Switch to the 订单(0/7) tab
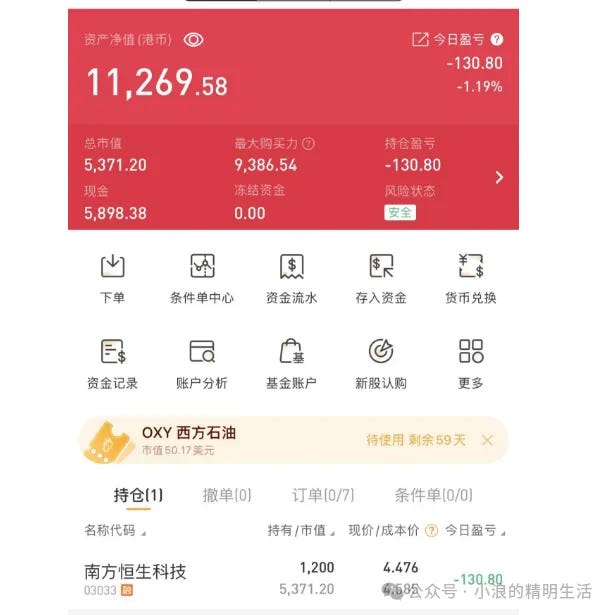 (322, 495)
